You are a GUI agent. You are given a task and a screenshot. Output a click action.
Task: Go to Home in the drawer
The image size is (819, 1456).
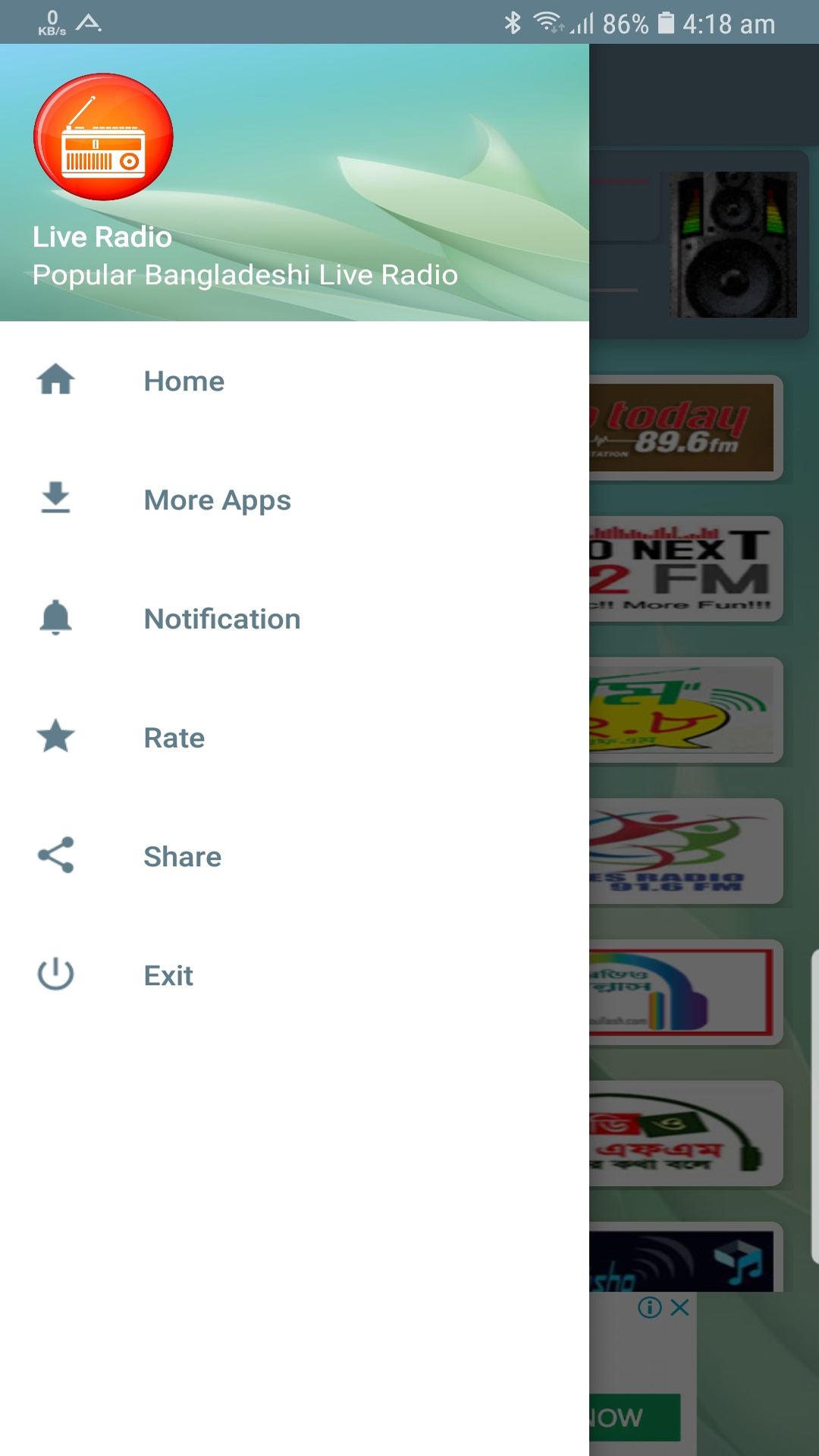tap(184, 381)
